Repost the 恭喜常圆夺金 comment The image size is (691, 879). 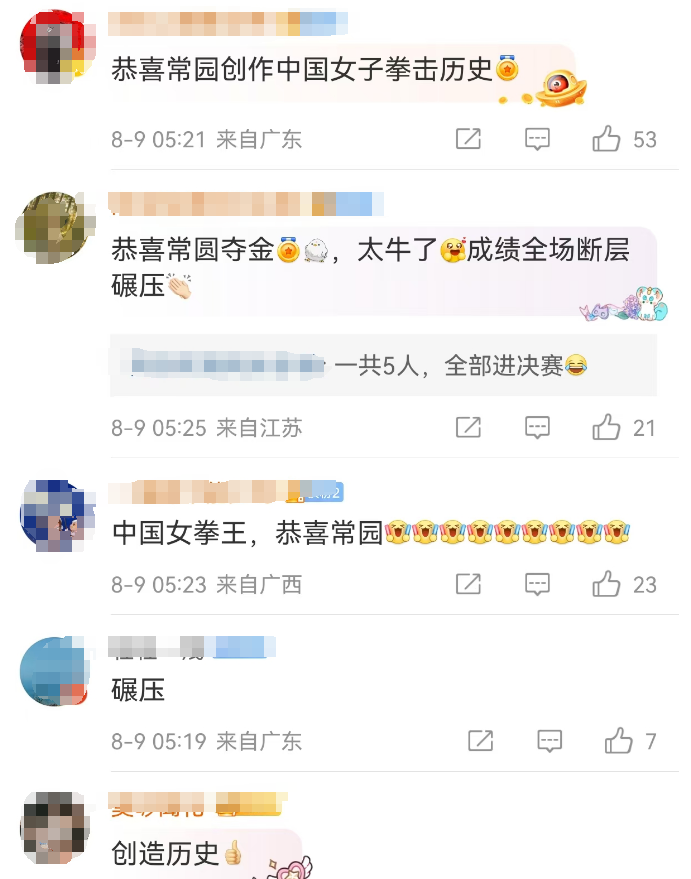(x=468, y=428)
